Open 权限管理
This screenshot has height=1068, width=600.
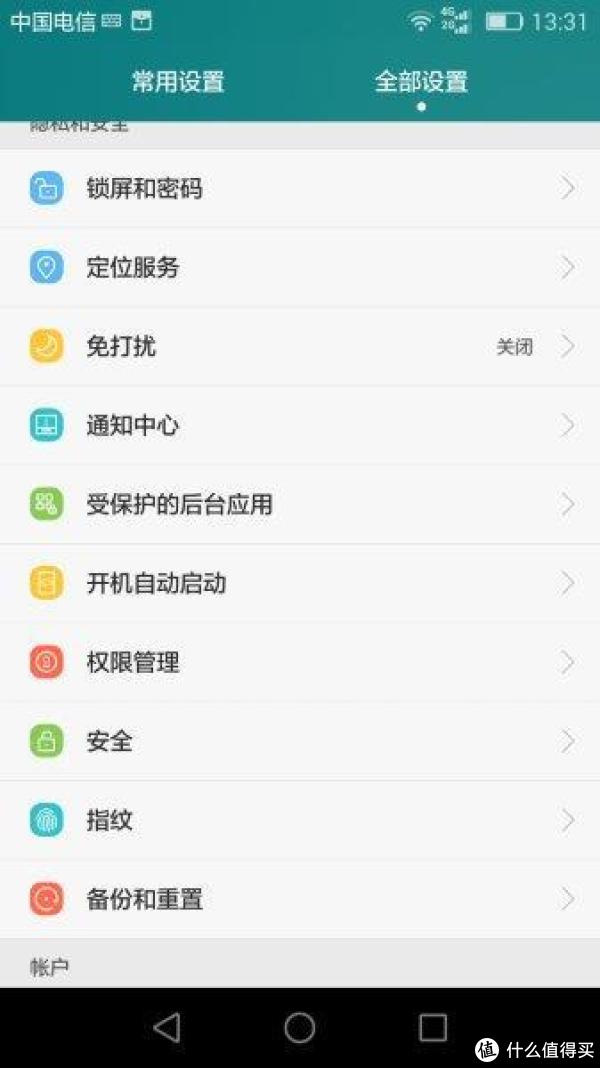coord(300,662)
